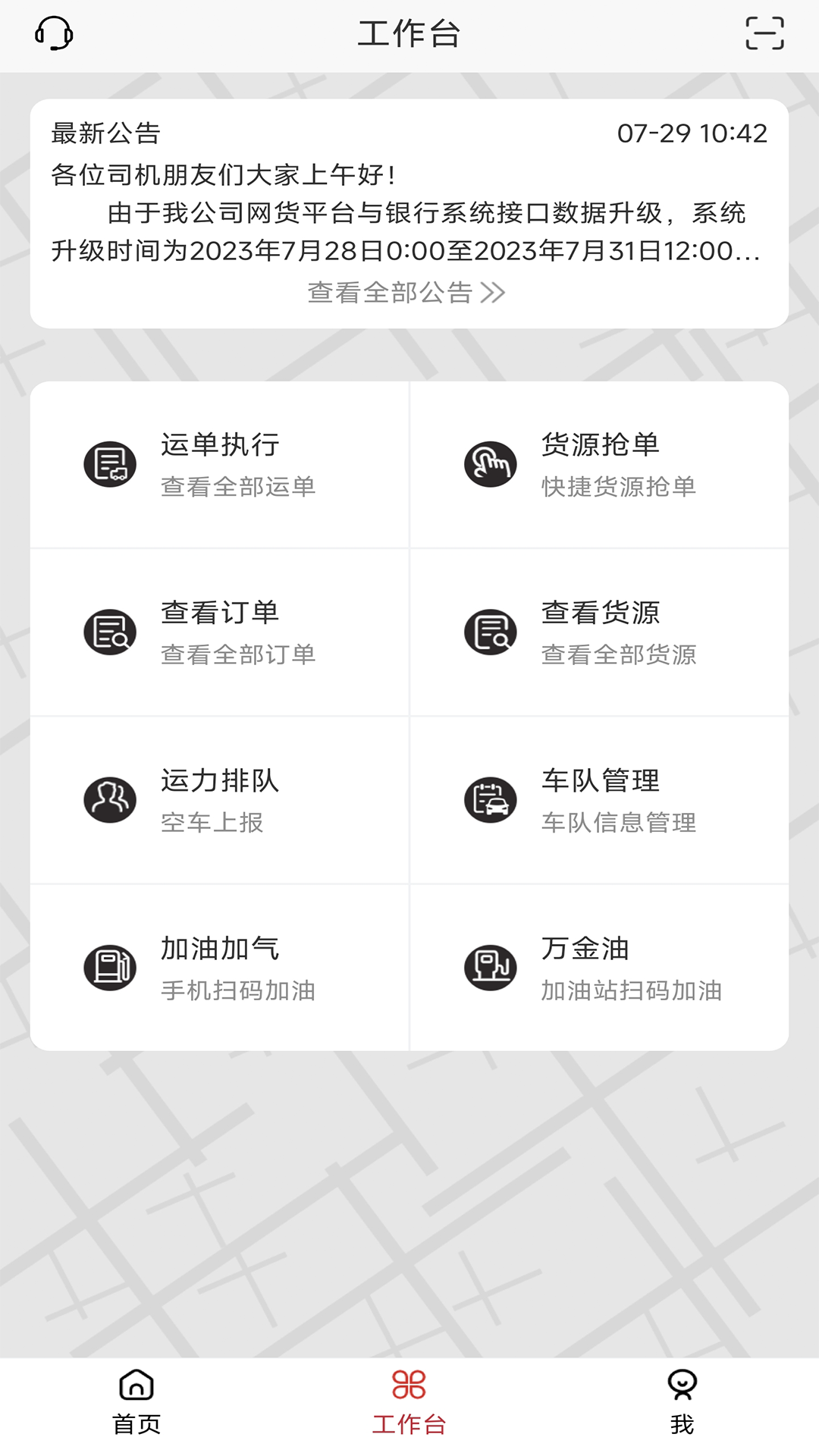Tap the 查看货源 cargo source icon
Viewport: 819px width, 1456px height.
491,631
